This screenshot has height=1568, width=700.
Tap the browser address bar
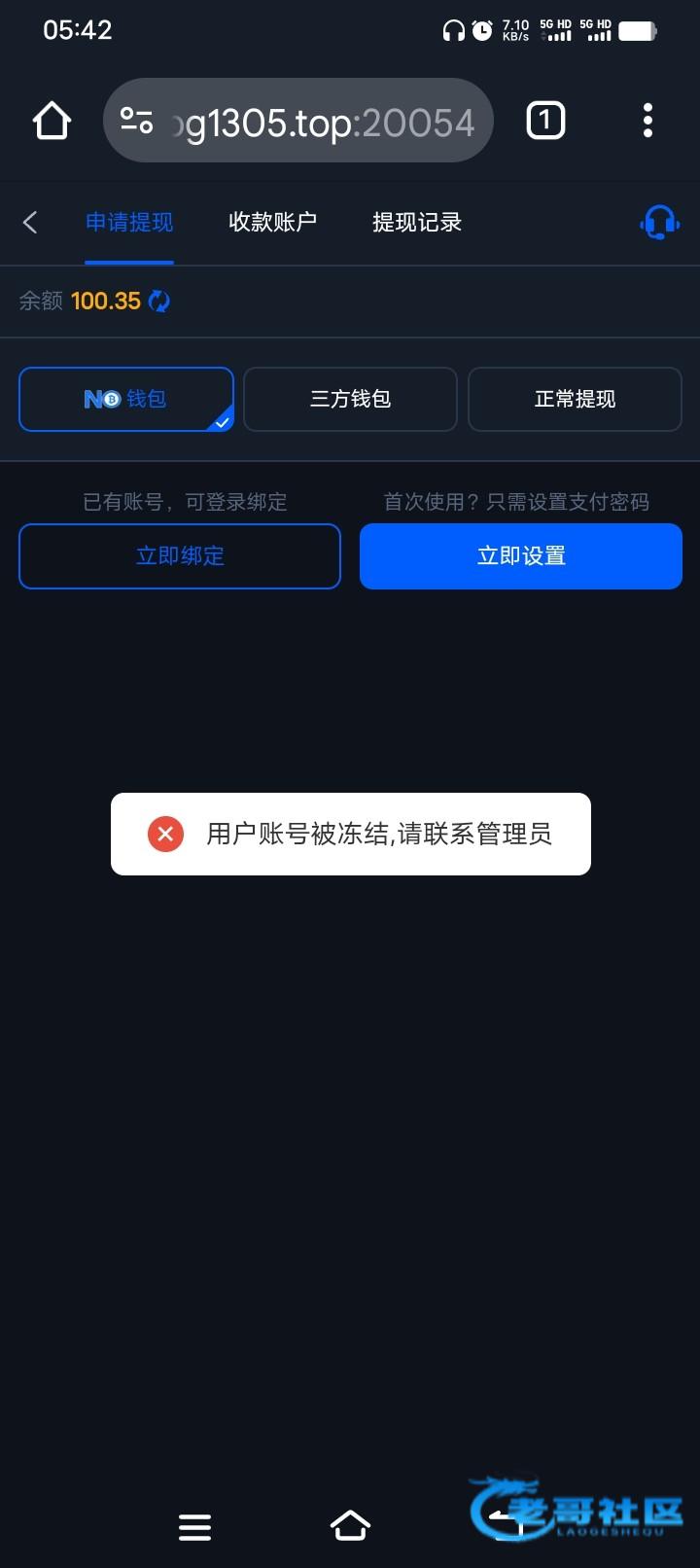311,122
